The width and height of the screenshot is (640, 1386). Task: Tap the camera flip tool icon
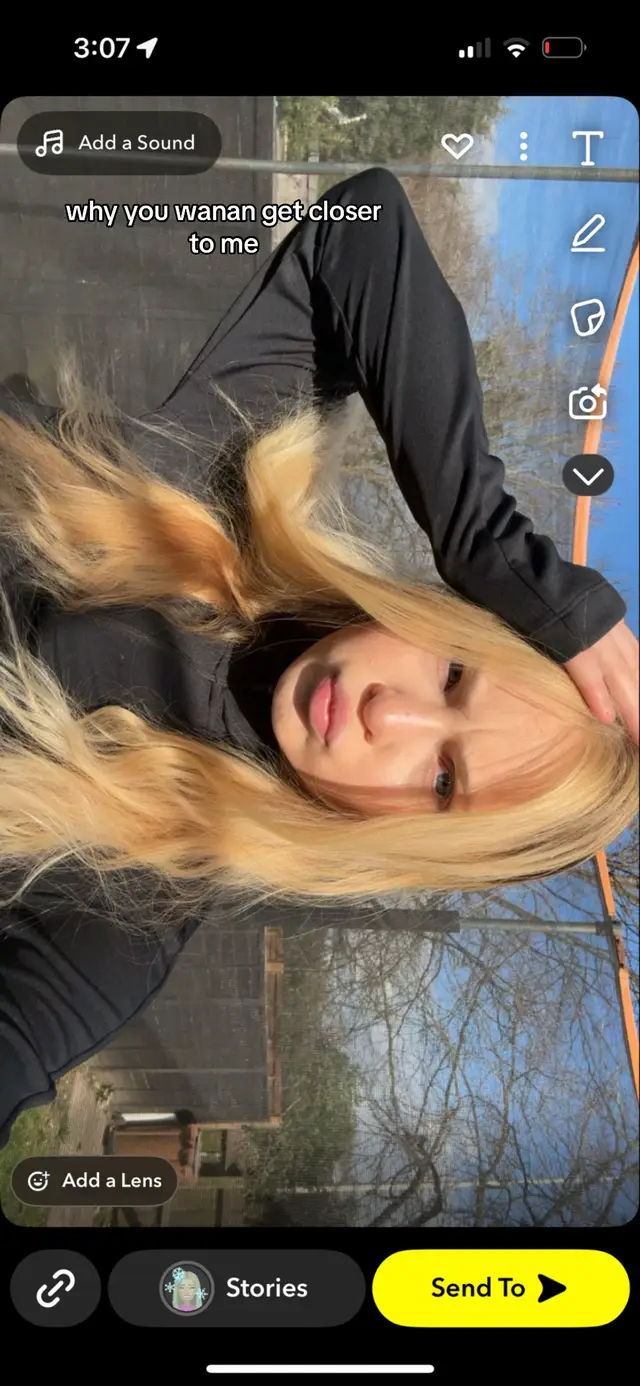tap(587, 401)
